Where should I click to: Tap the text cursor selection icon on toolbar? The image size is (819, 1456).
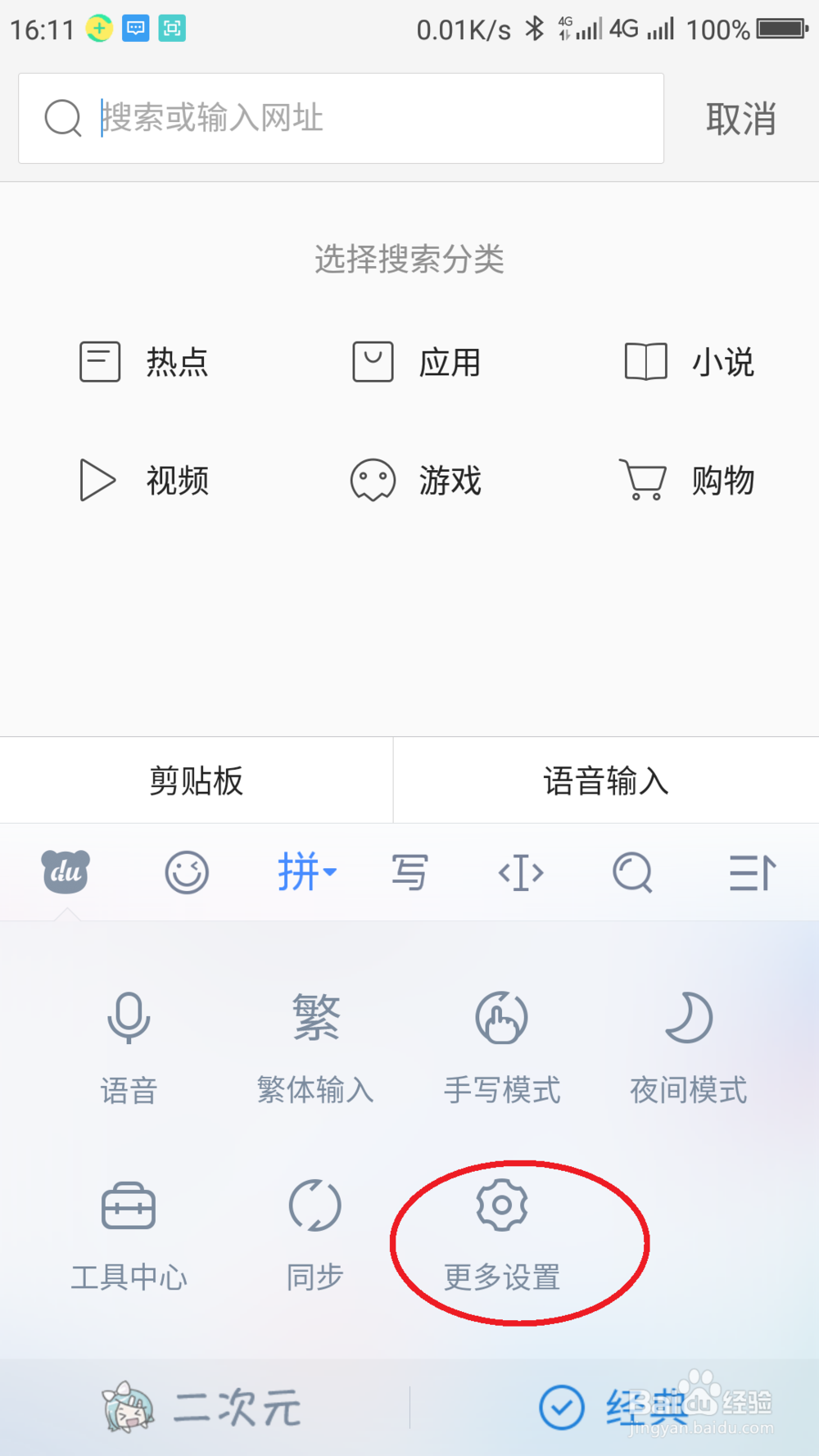coord(521,872)
